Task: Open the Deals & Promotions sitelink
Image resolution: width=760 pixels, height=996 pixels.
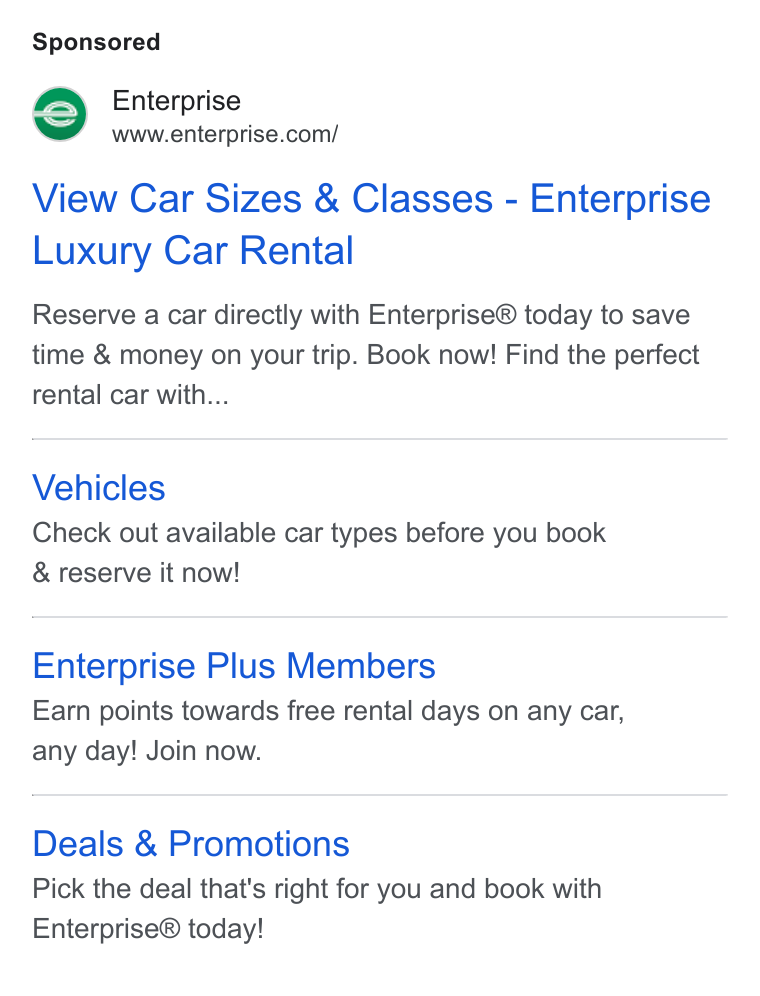Action: click(191, 844)
